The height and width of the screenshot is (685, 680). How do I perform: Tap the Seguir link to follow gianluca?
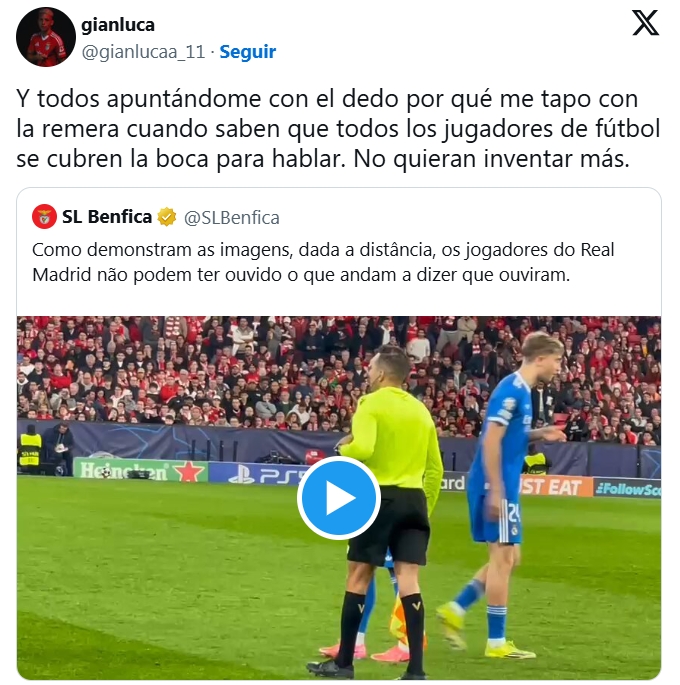click(247, 51)
